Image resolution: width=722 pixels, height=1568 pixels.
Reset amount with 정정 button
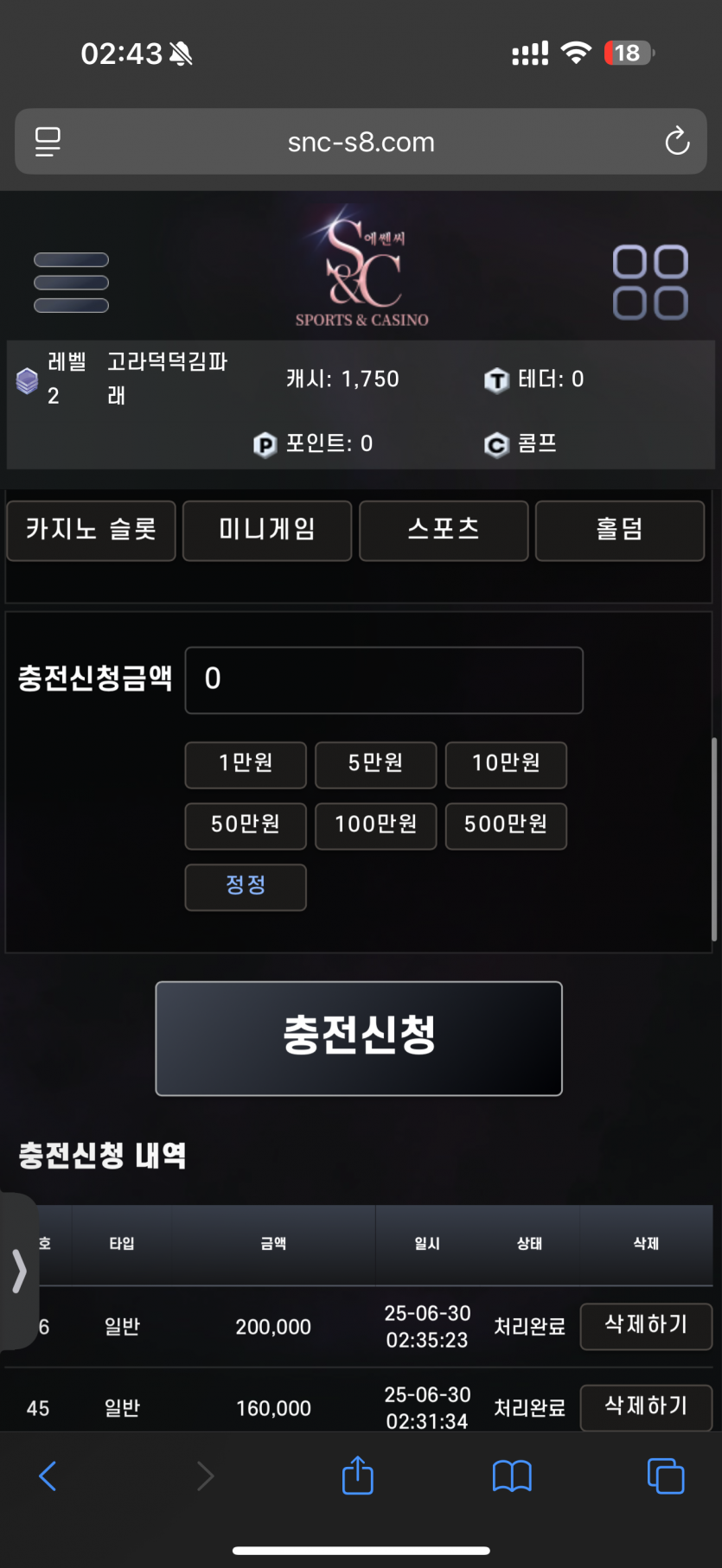coord(246,887)
